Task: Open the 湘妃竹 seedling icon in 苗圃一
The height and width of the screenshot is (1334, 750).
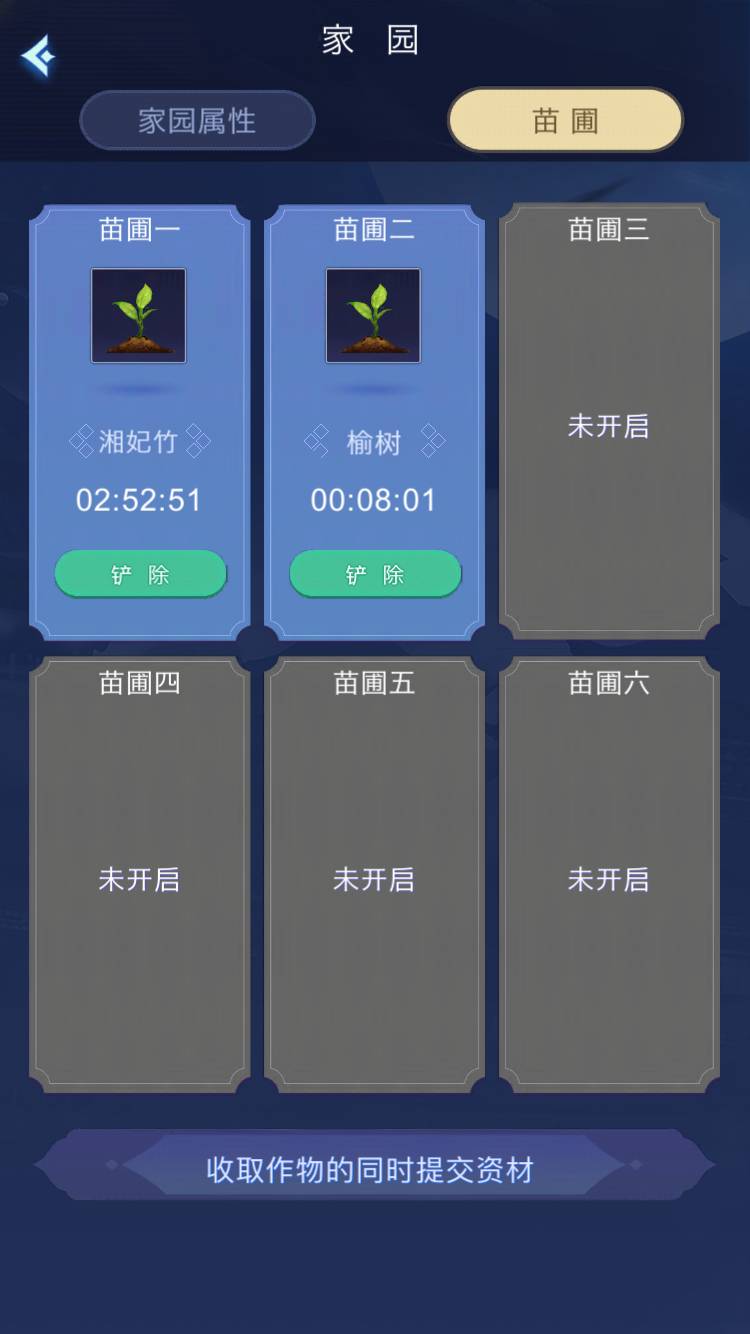Action: point(139,316)
